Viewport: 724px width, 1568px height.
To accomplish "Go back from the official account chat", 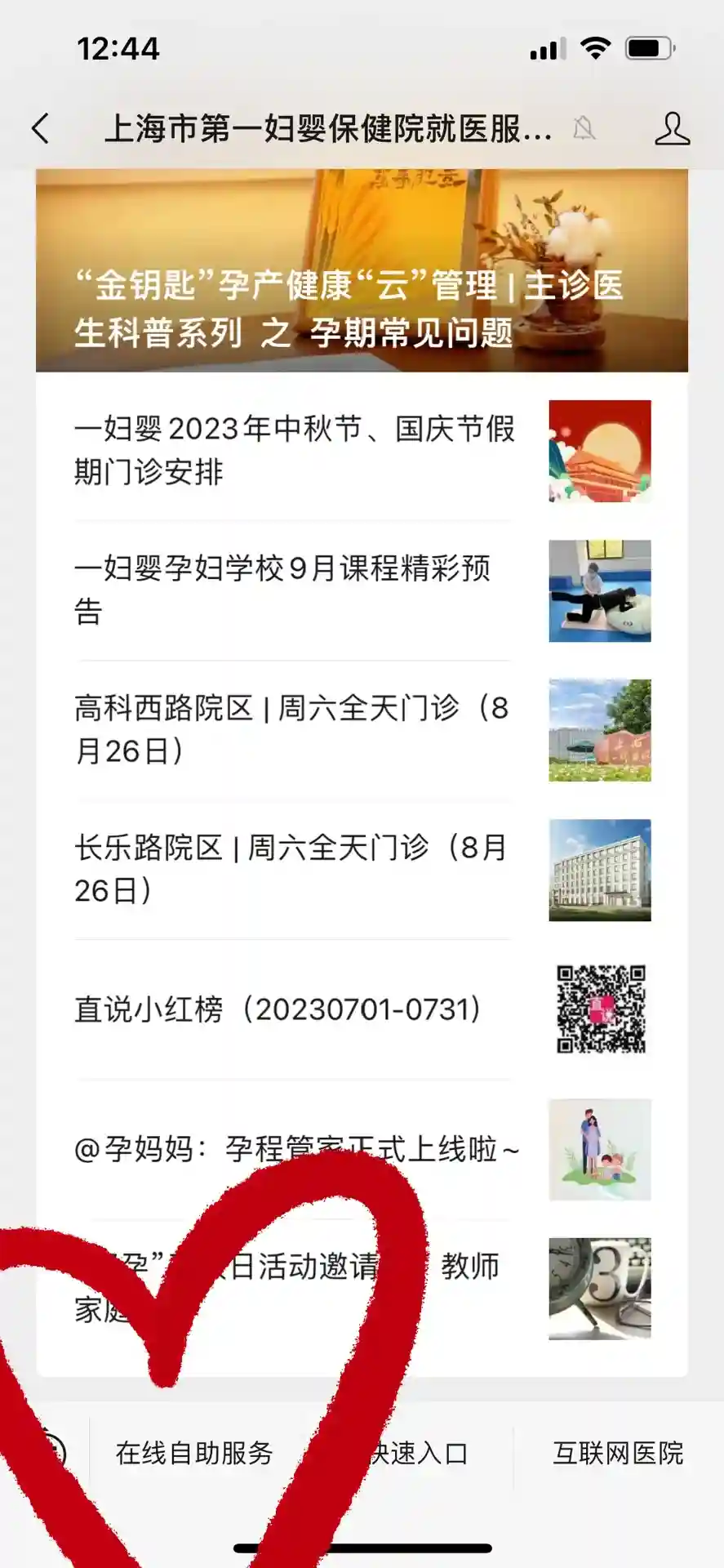I will point(41,129).
